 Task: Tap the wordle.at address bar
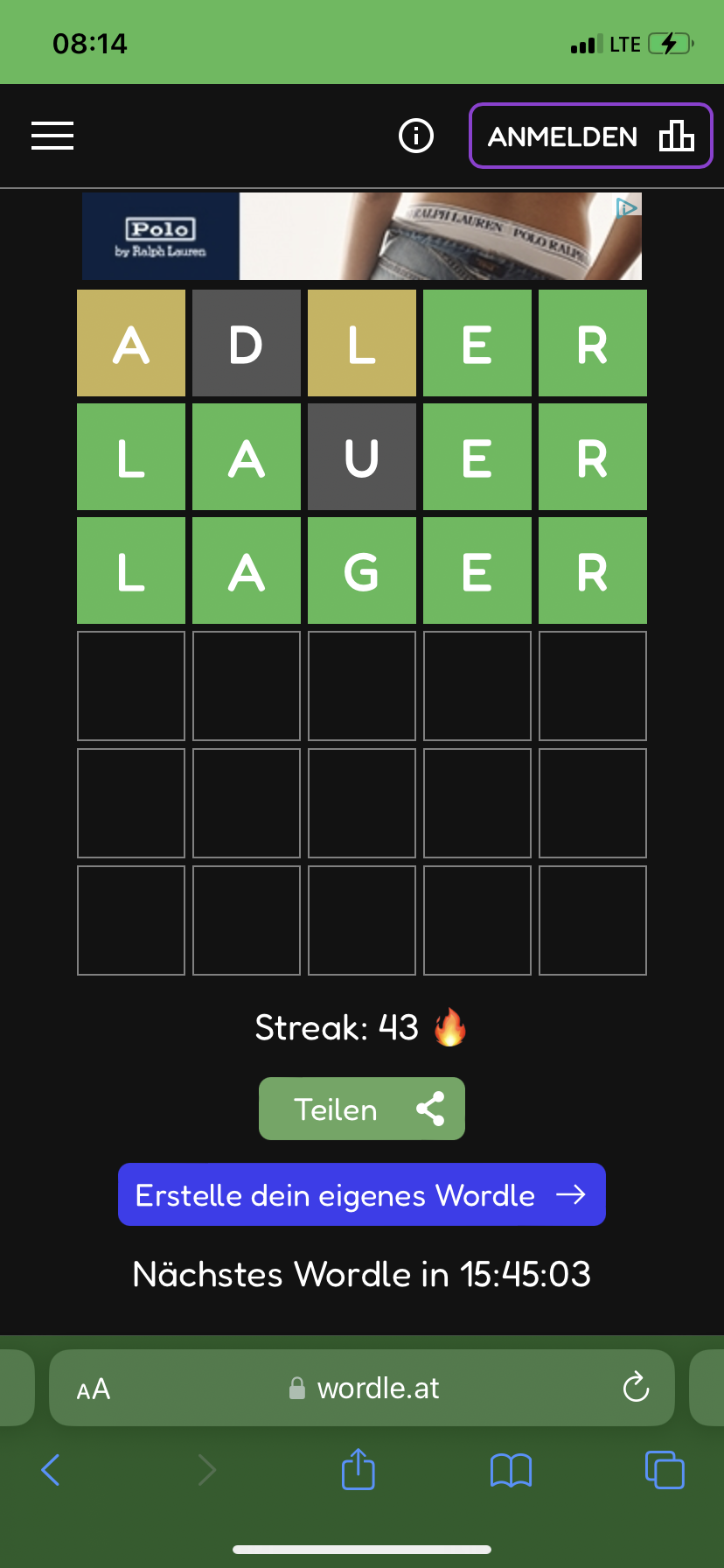(x=362, y=1388)
